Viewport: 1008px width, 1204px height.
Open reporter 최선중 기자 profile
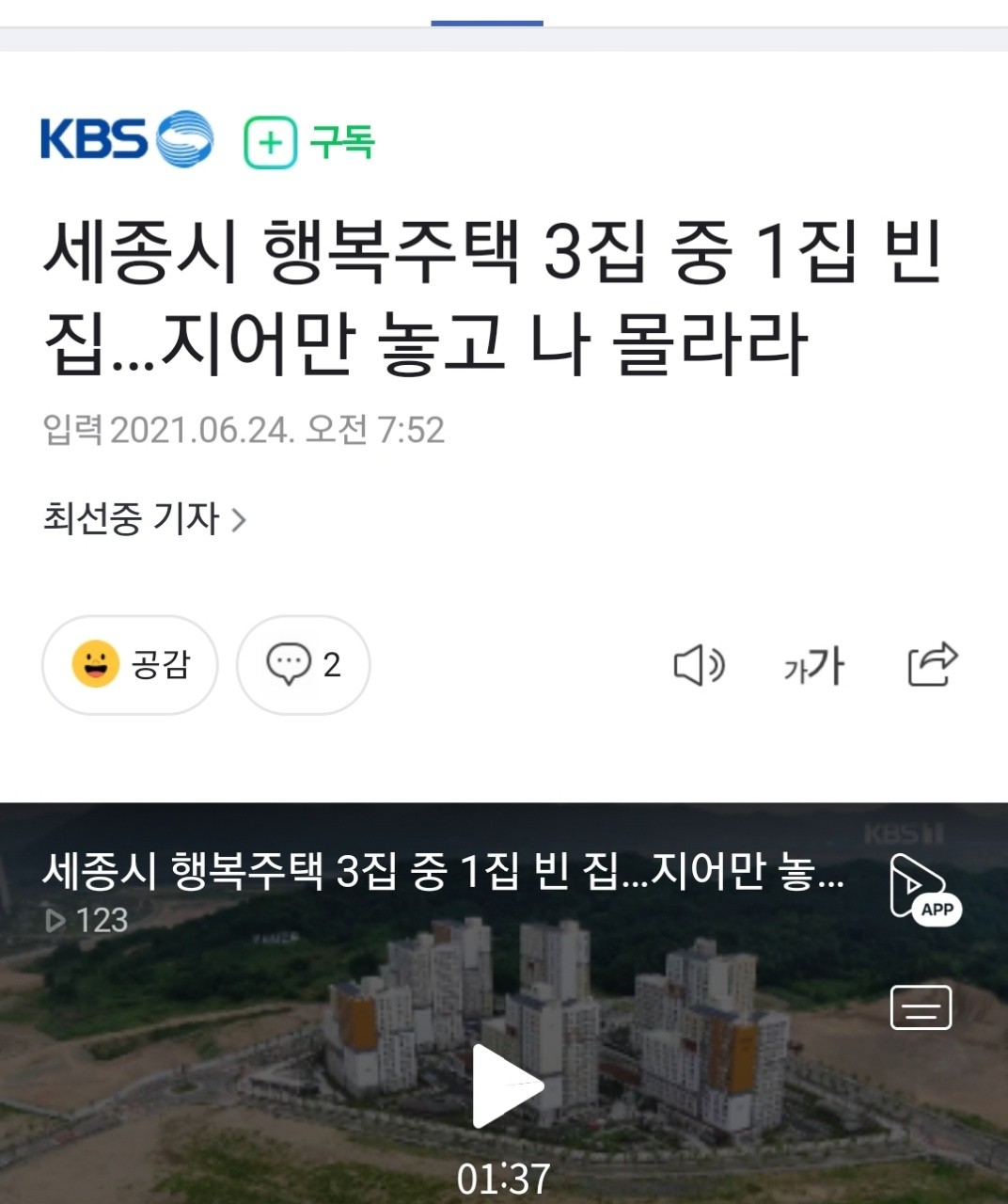(x=145, y=518)
